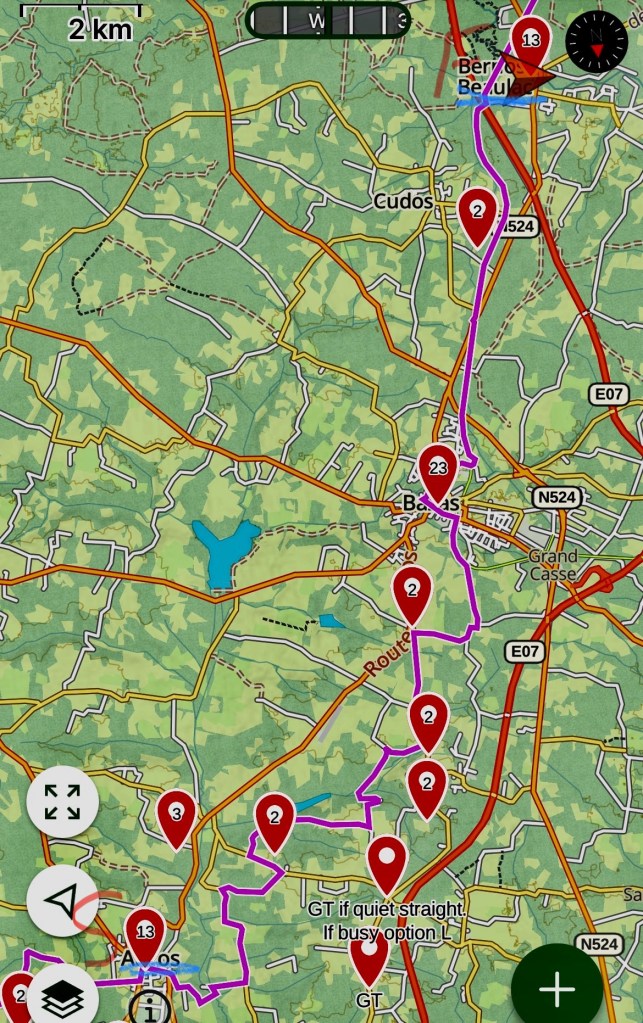Center the map on my location
The width and height of the screenshot is (643, 1023).
pos(62,900)
